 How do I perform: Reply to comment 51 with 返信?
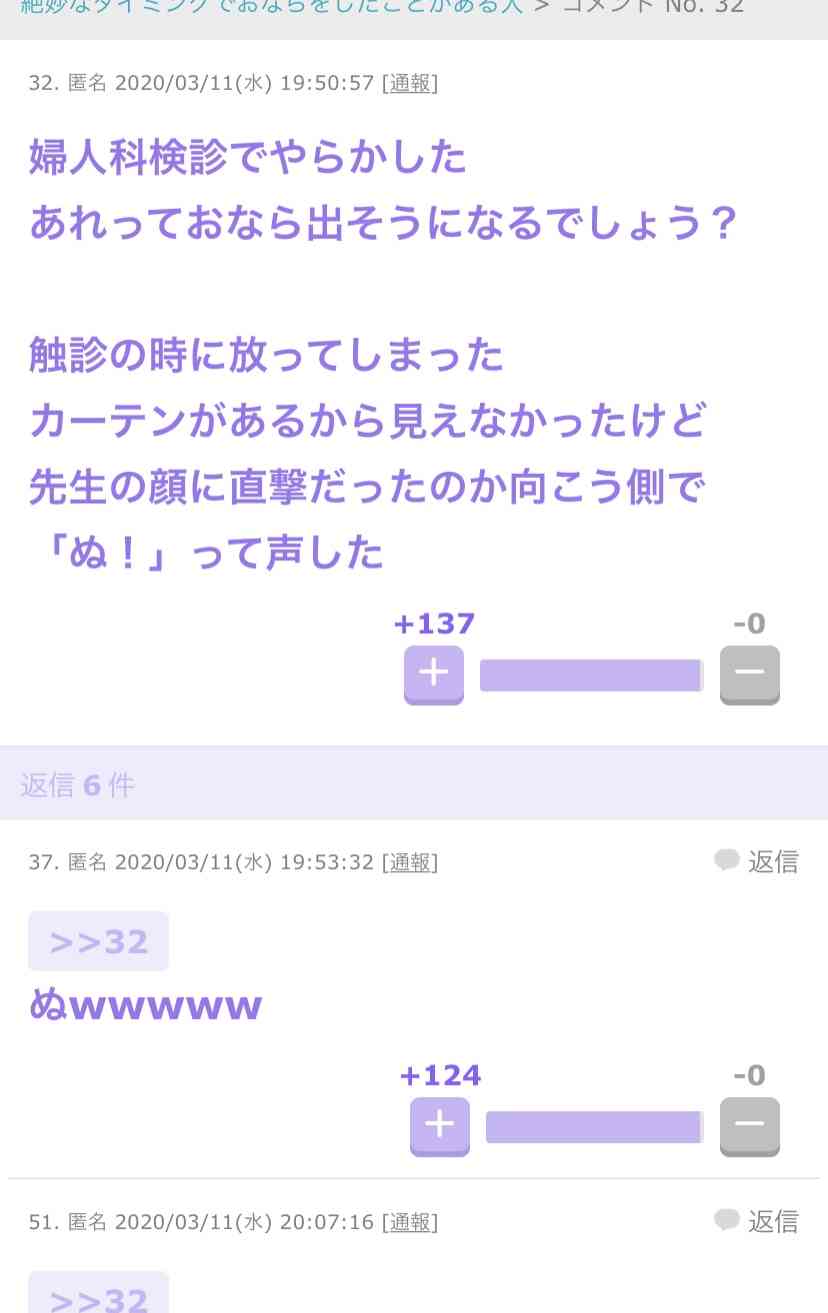coord(758,1221)
